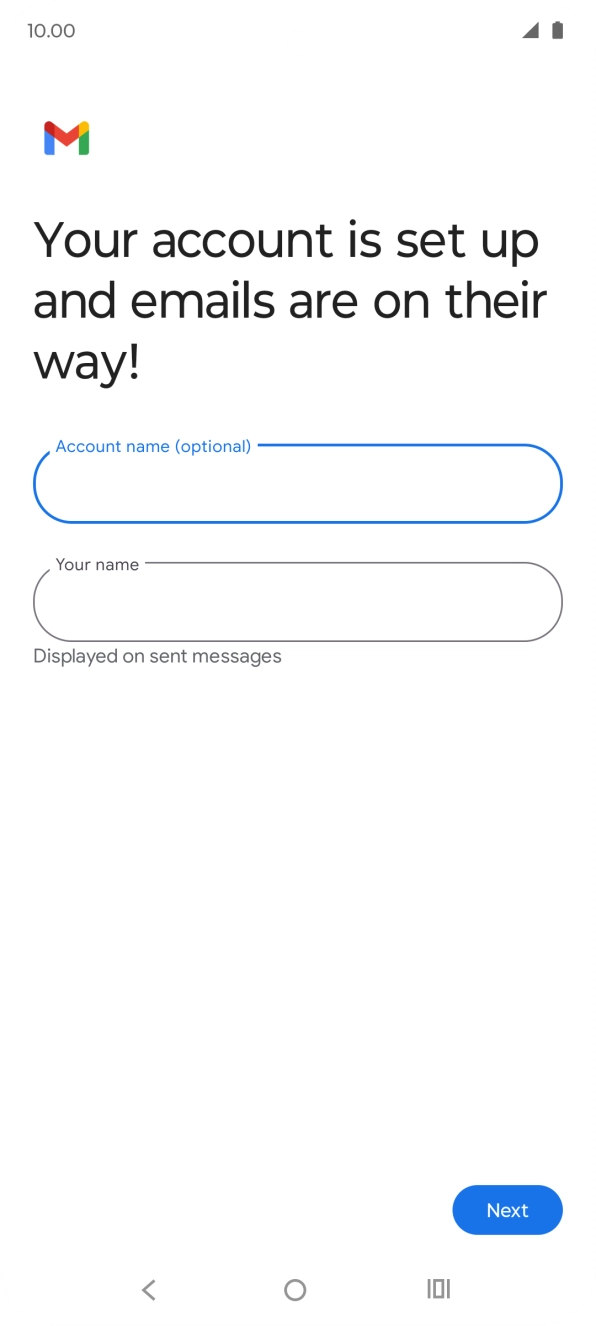Focus the Account name (optional) field
Screen dimensions: 596x1326
298,484
